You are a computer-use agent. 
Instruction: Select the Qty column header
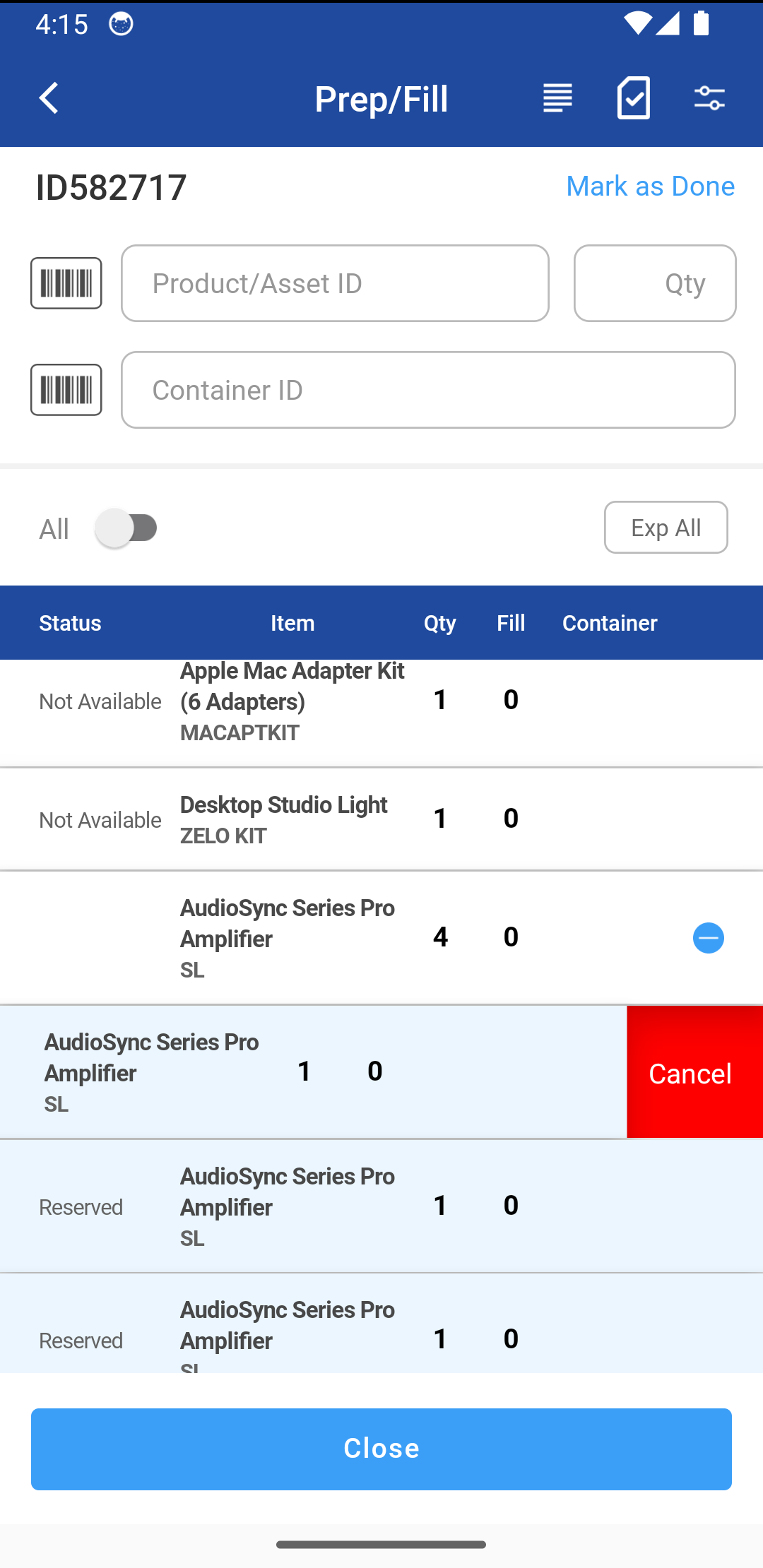click(439, 622)
